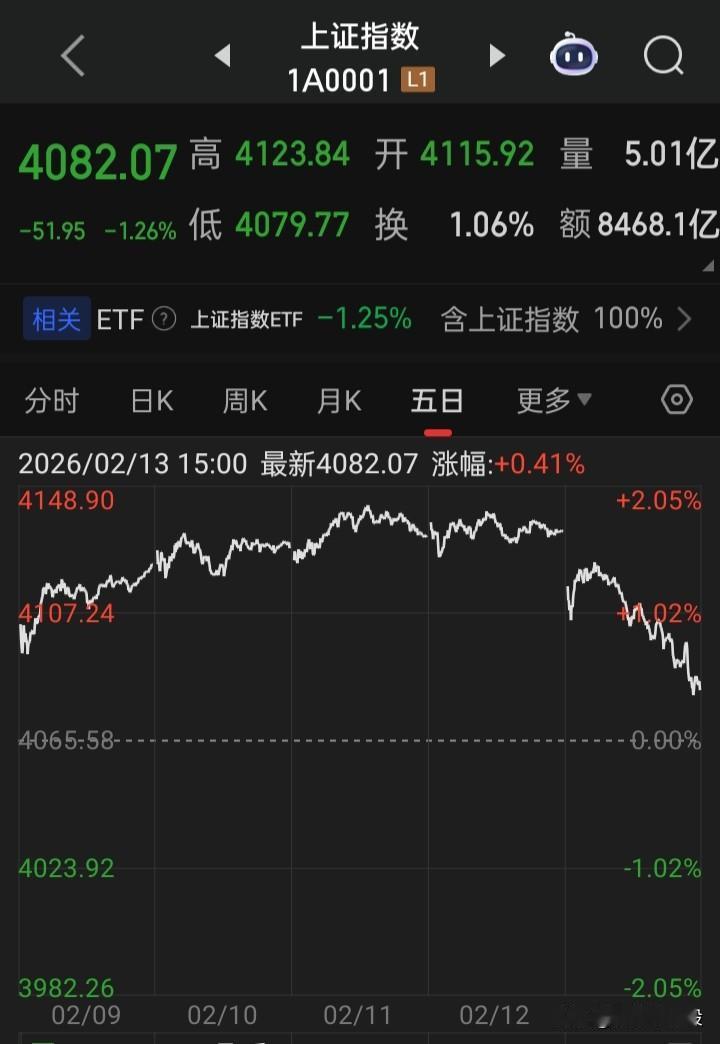This screenshot has height=1044, width=720.
Task: Open chart settings via the hexagon gear icon
Action: coord(677,400)
